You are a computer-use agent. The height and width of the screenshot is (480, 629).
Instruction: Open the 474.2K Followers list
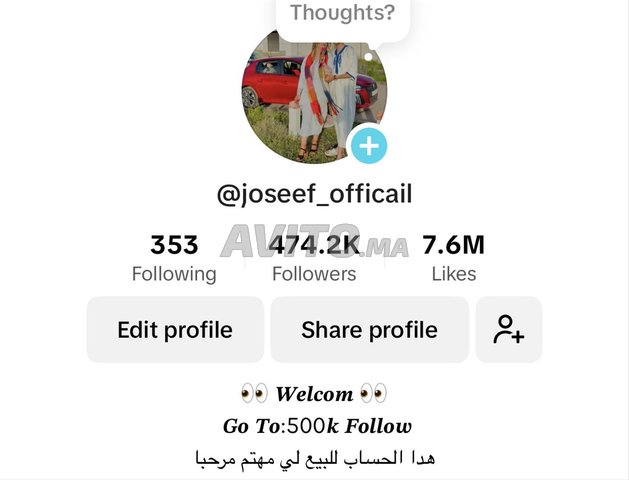pyautogui.click(x=314, y=257)
